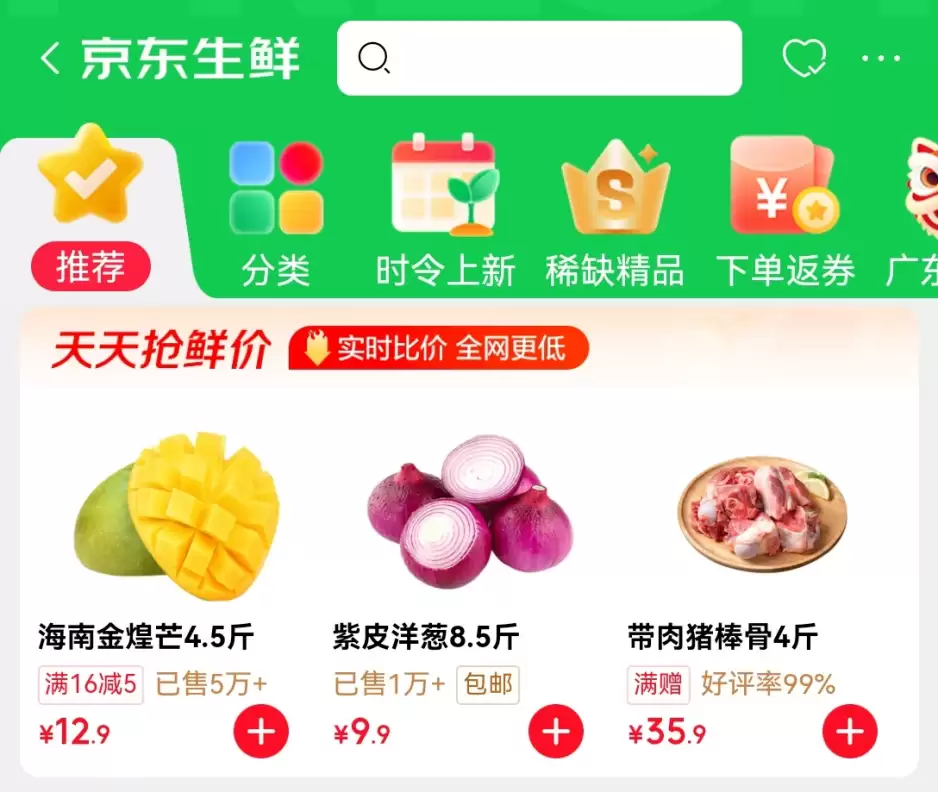
Task: Add 紫皮洋葱 to cart
Action: tap(555, 732)
